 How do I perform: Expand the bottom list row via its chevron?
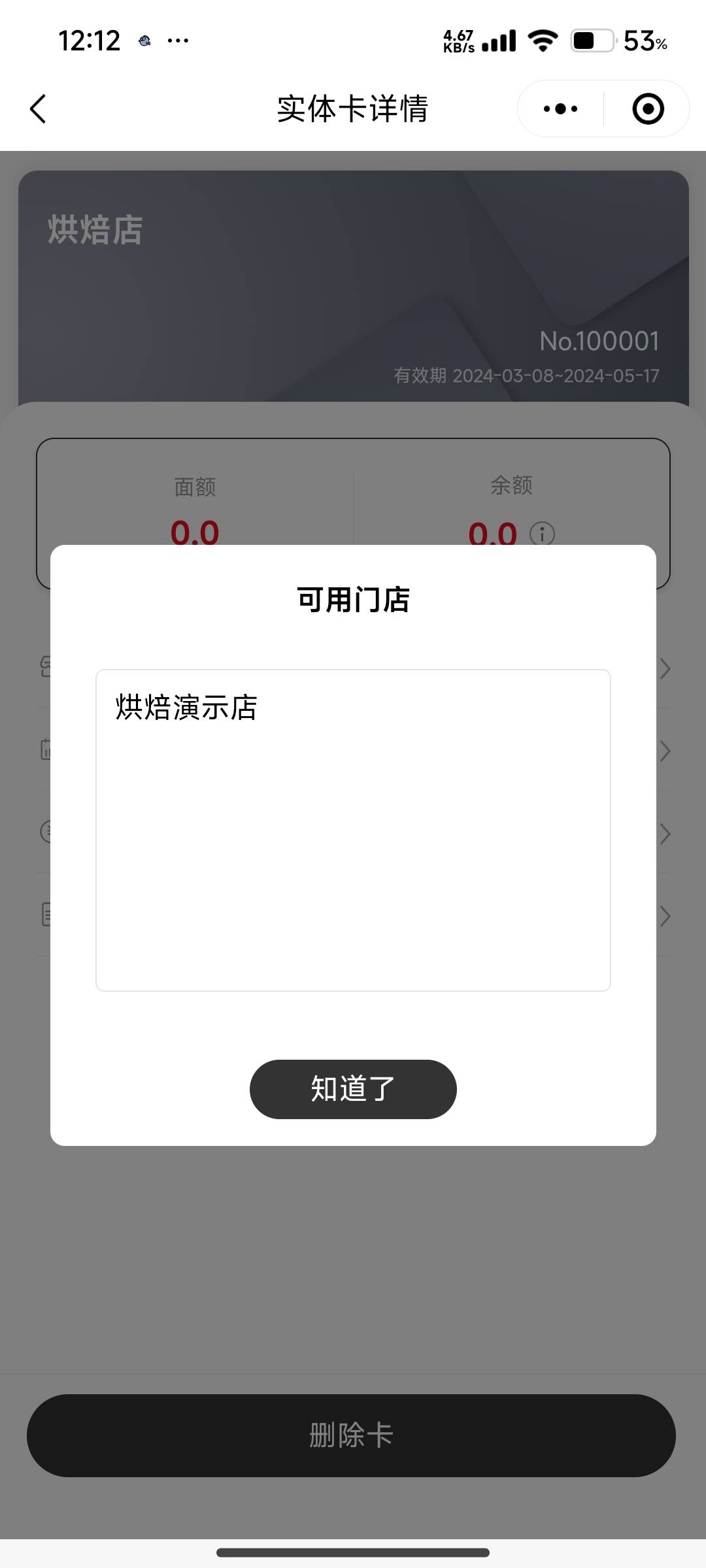(664, 916)
